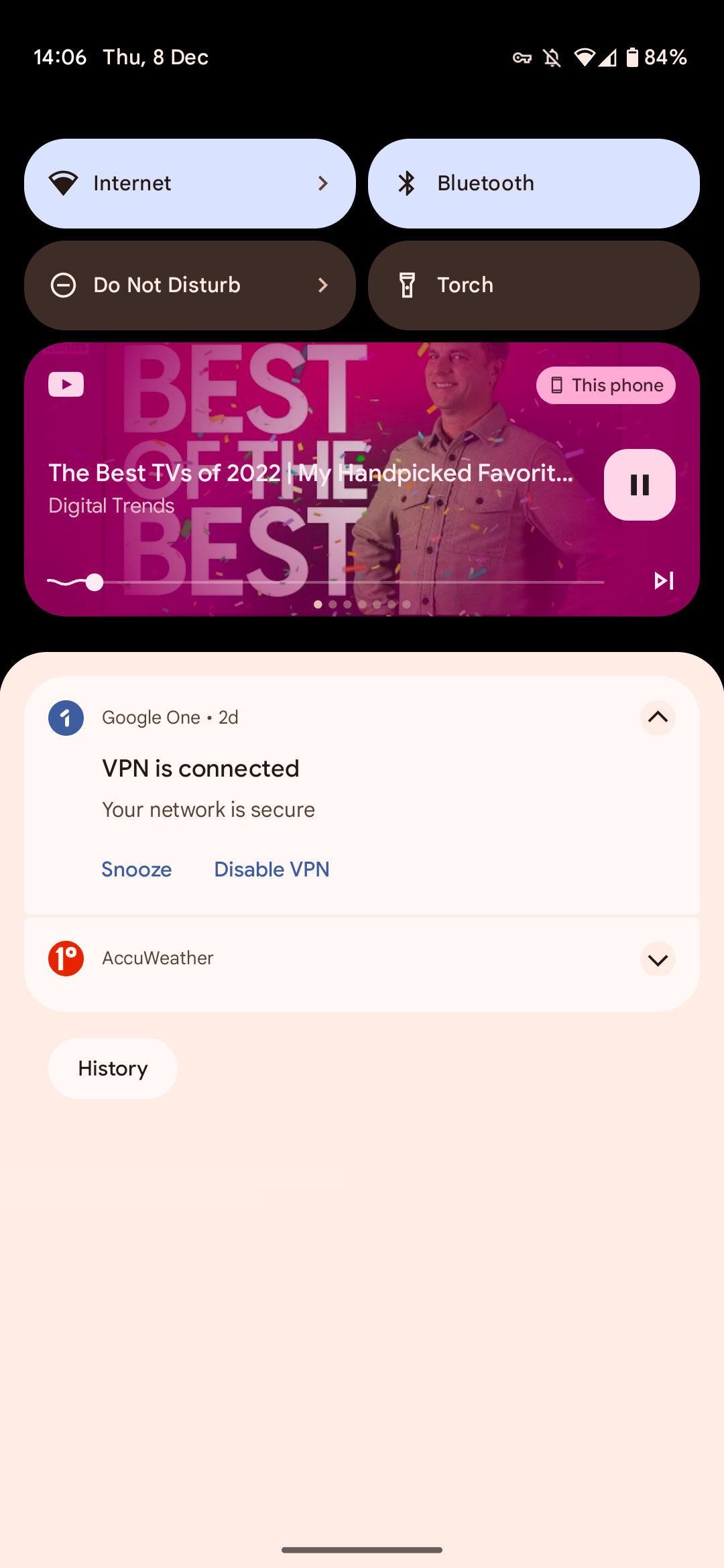Screen dimensions: 724x1568
Task: Expand the AccuWeather notification
Action: tap(658, 960)
